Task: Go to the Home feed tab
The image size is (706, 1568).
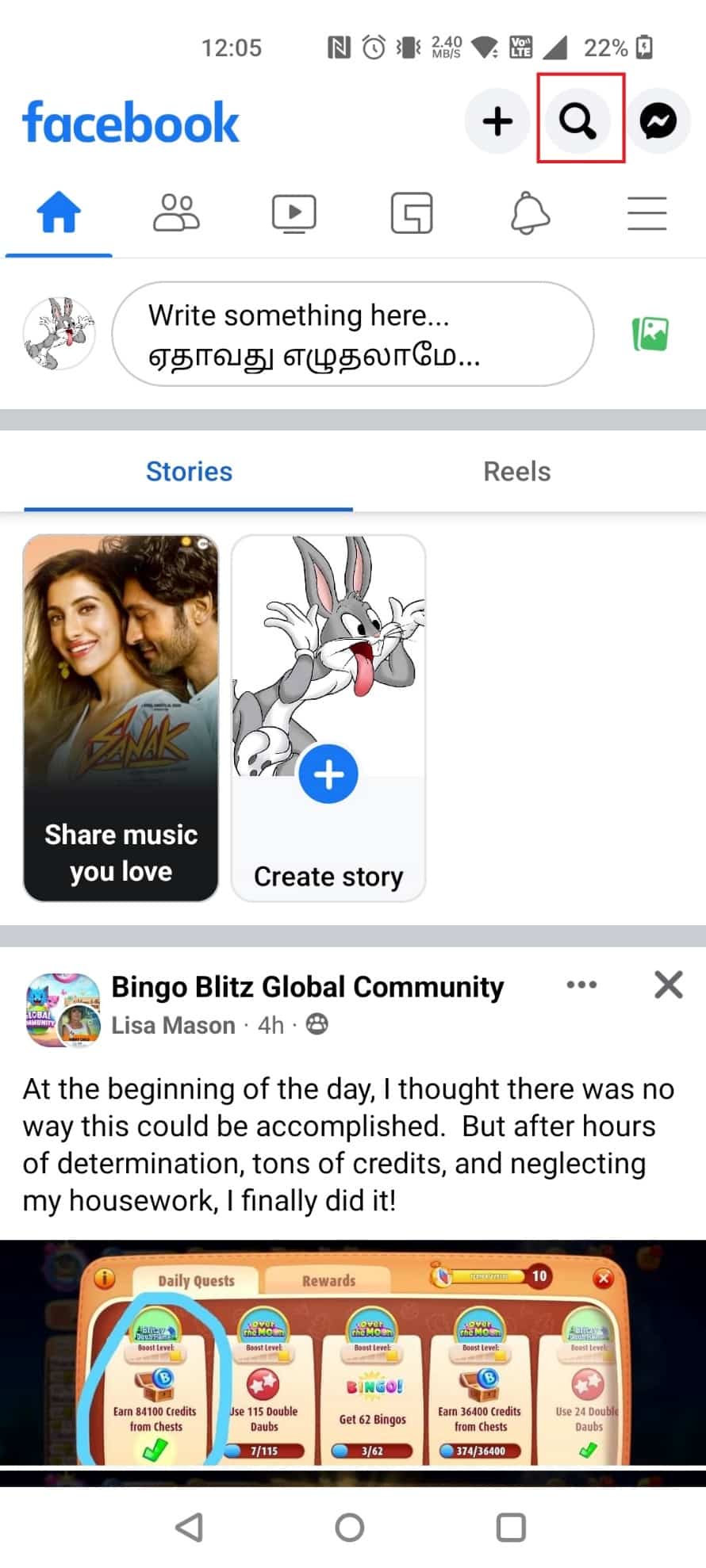Action: click(59, 213)
